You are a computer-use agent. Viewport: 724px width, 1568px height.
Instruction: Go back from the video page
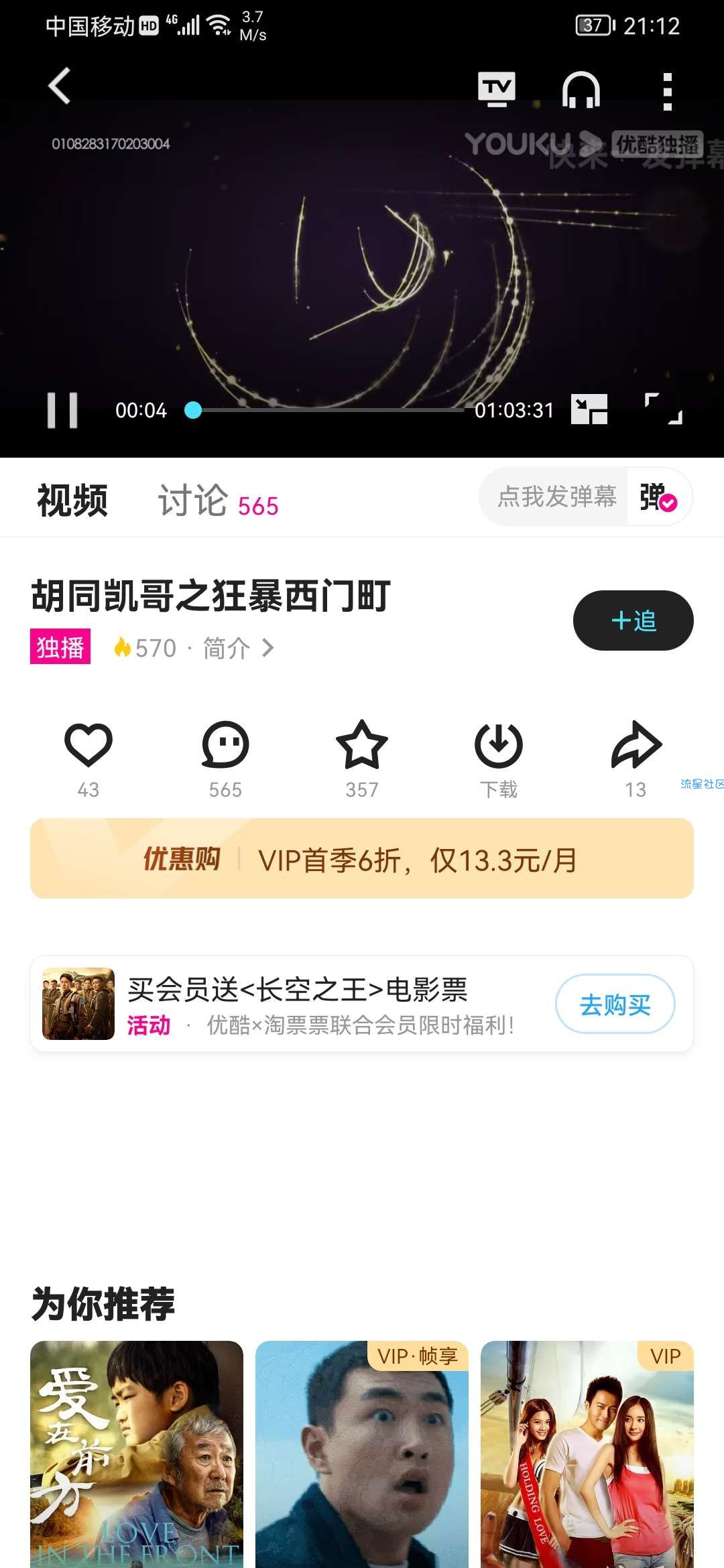(x=60, y=86)
